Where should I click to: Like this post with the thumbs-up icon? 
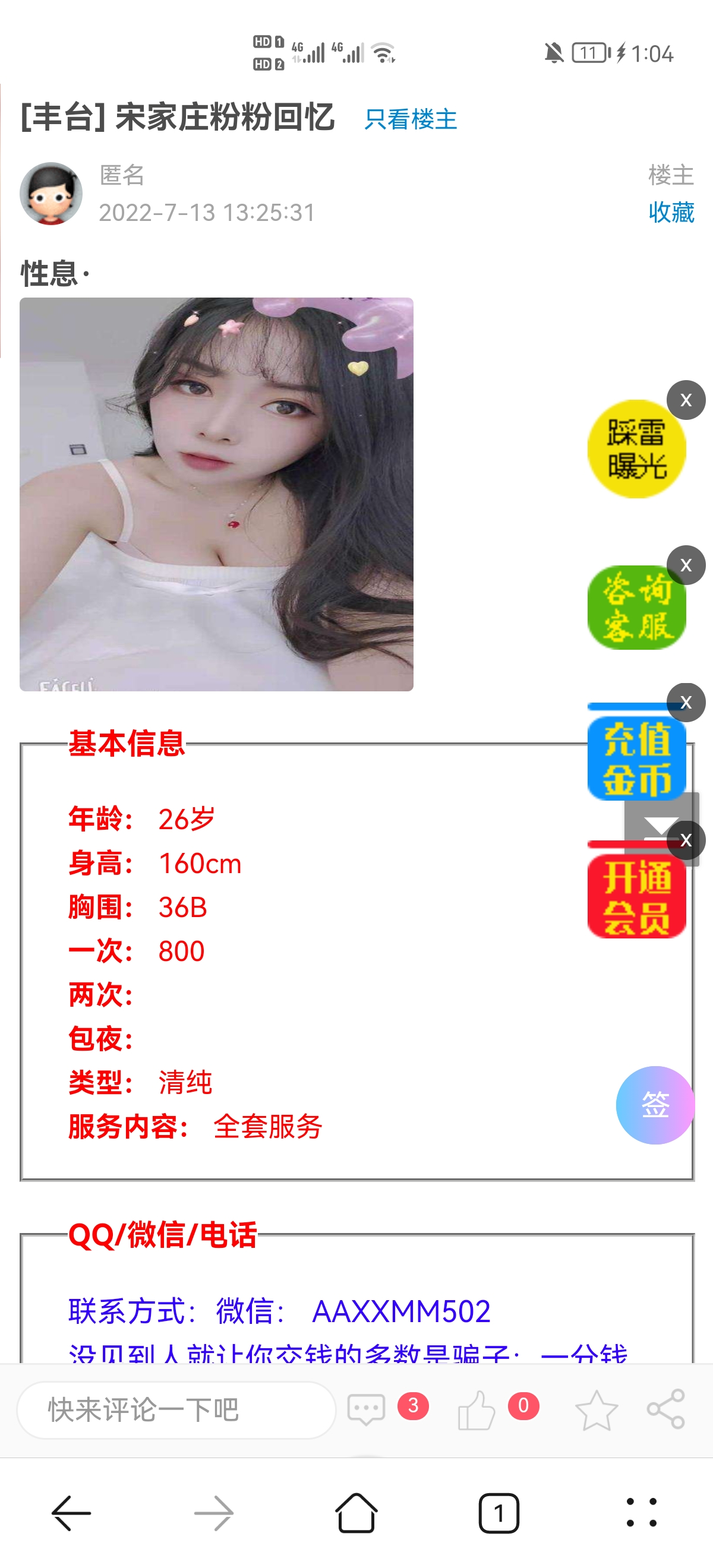(x=476, y=1410)
